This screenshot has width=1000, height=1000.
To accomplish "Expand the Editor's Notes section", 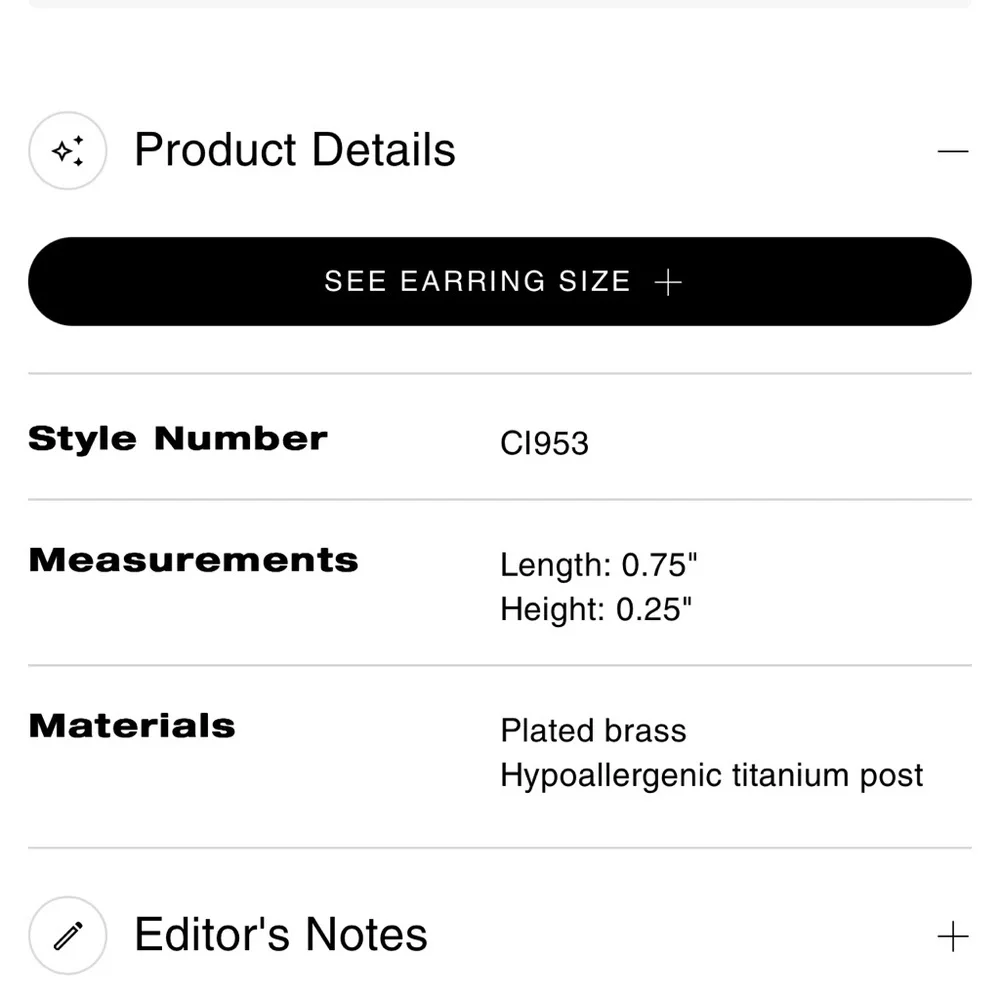I will pyautogui.click(x=953, y=936).
